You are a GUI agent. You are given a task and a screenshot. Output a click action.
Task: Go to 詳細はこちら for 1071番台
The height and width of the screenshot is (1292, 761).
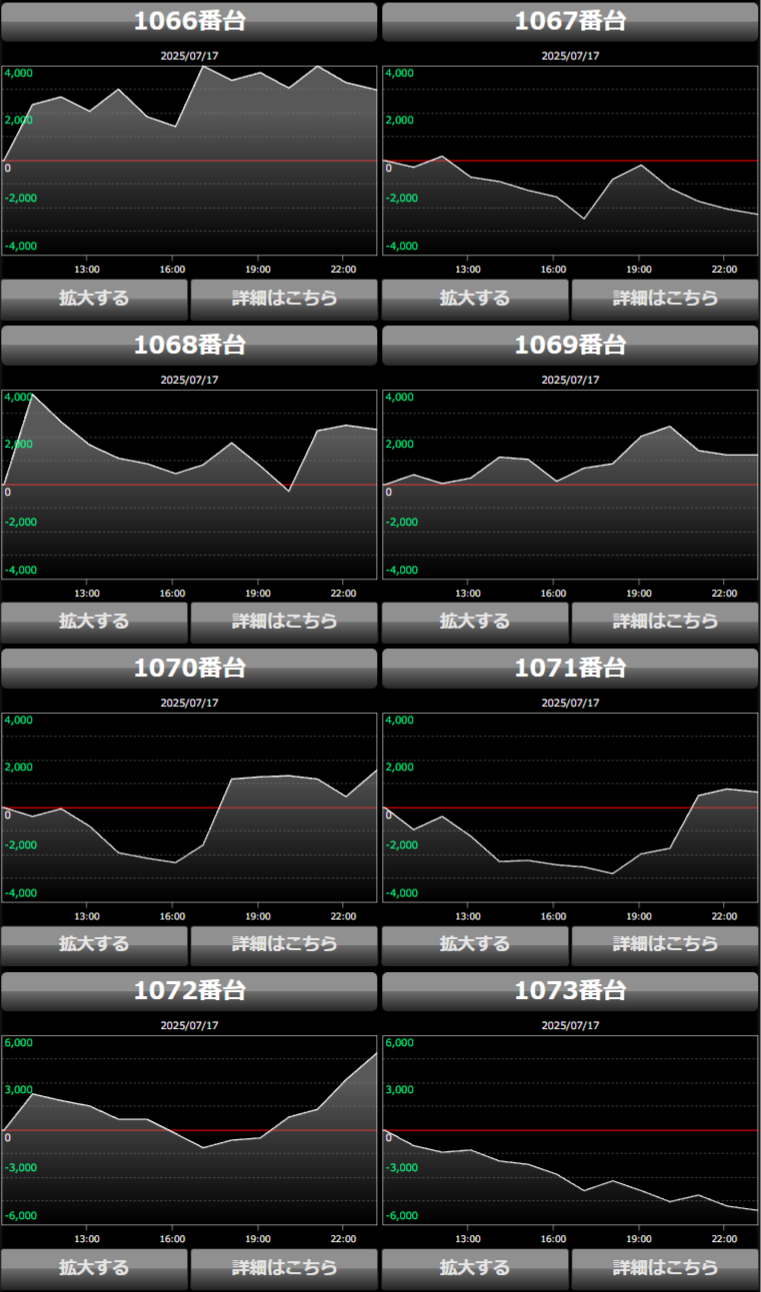point(665,944)
